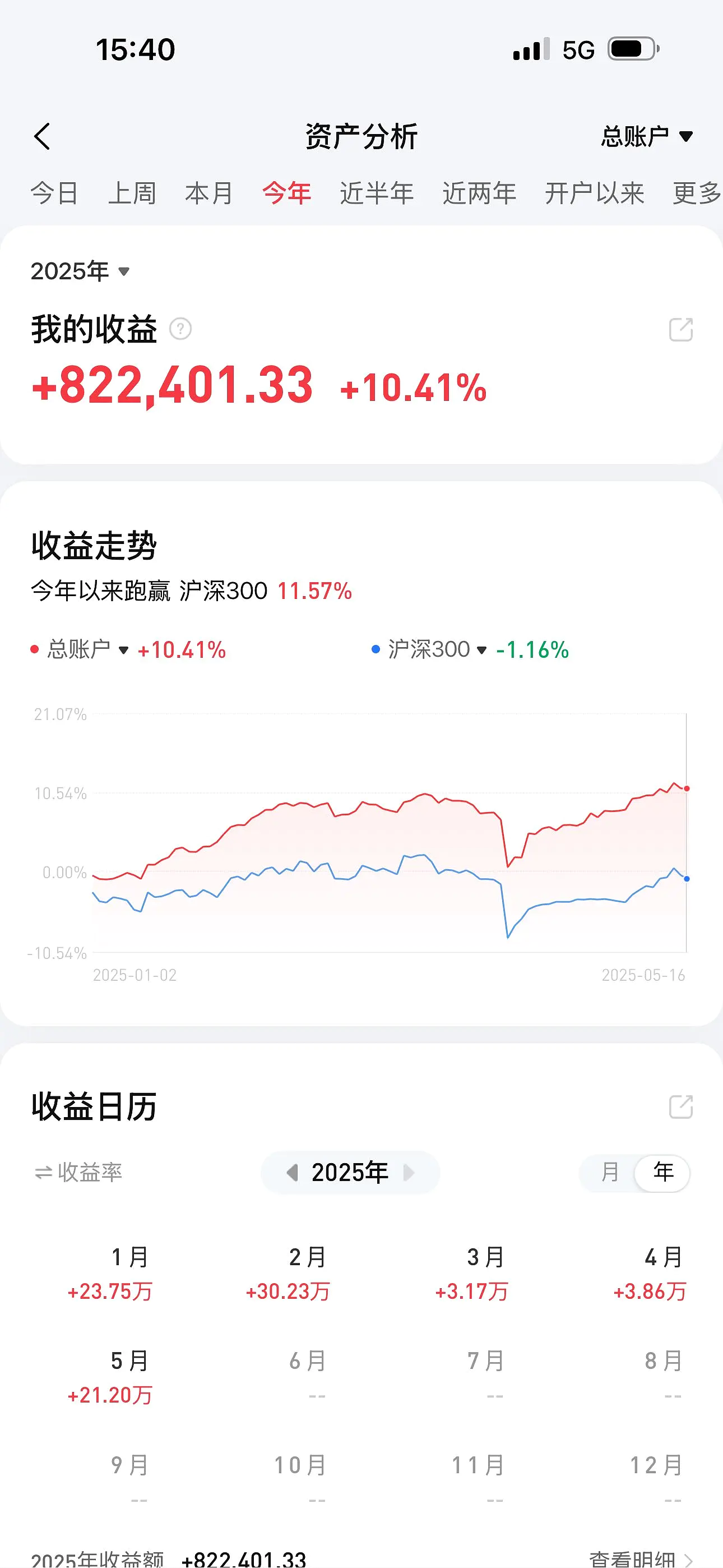Viewport: 723px width, 1568px height.
Task: Tap the back arrow to leave 资产分析
Action: [43, 137]
